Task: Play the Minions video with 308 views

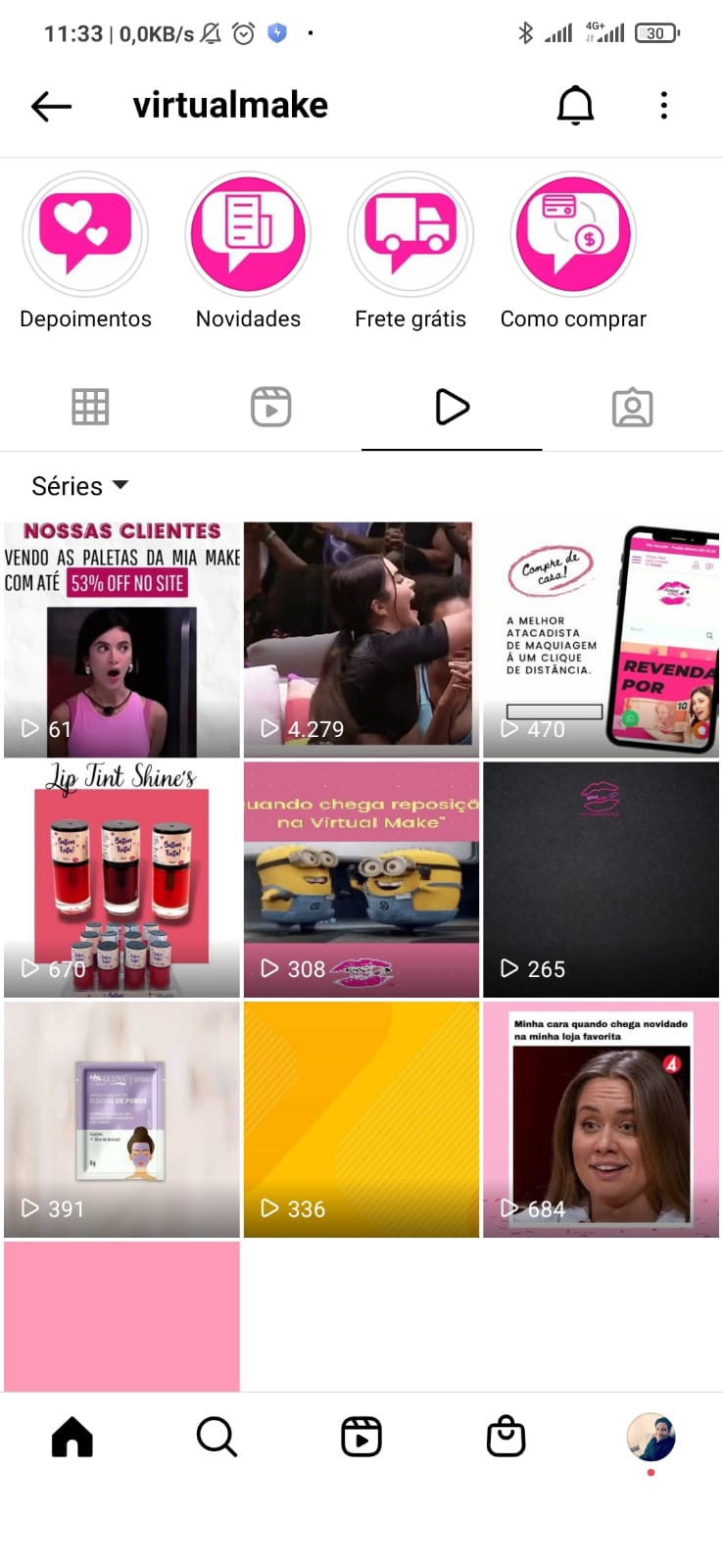Action: (x=361, y=880)
